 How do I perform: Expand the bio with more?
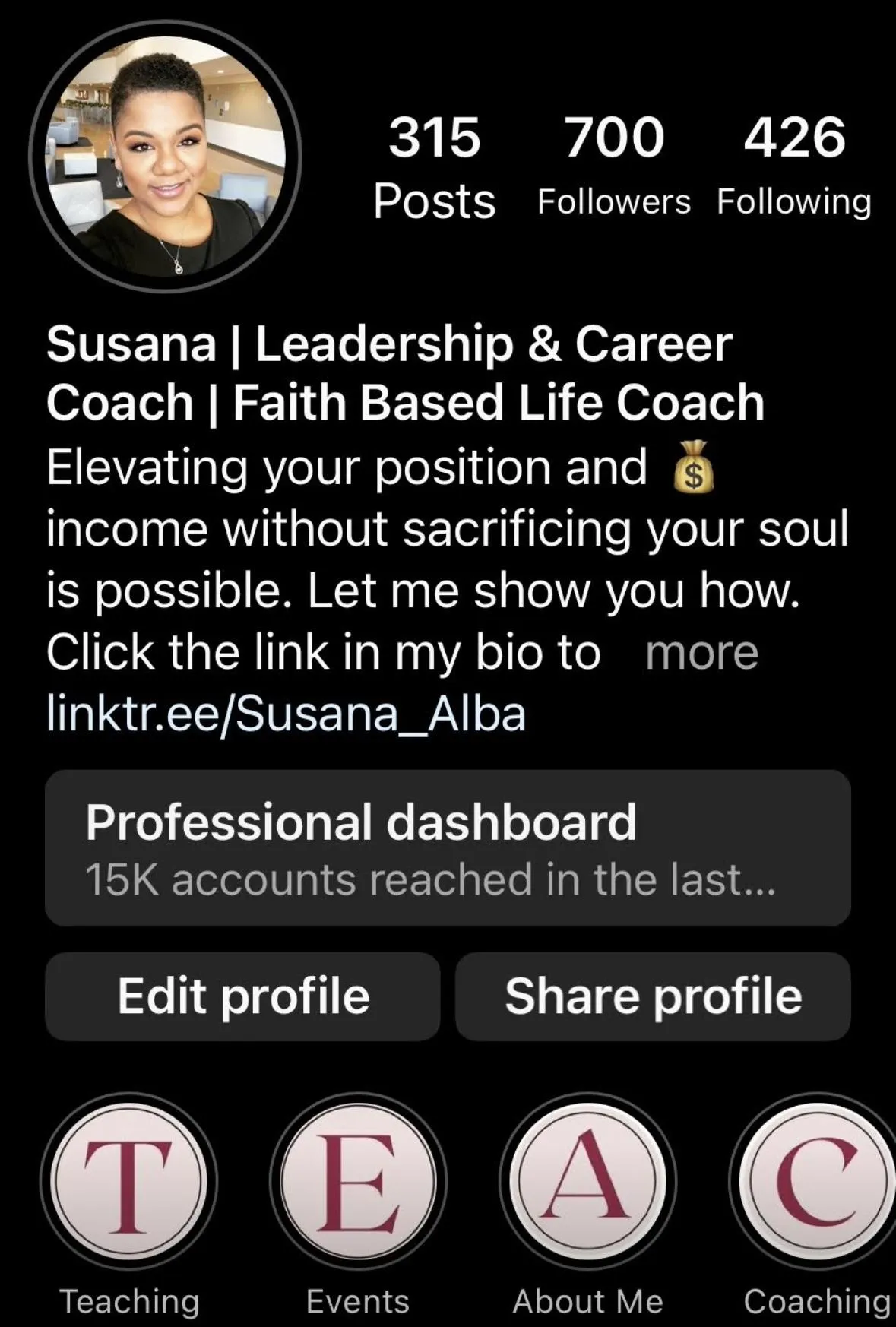(x=701, y=653)
